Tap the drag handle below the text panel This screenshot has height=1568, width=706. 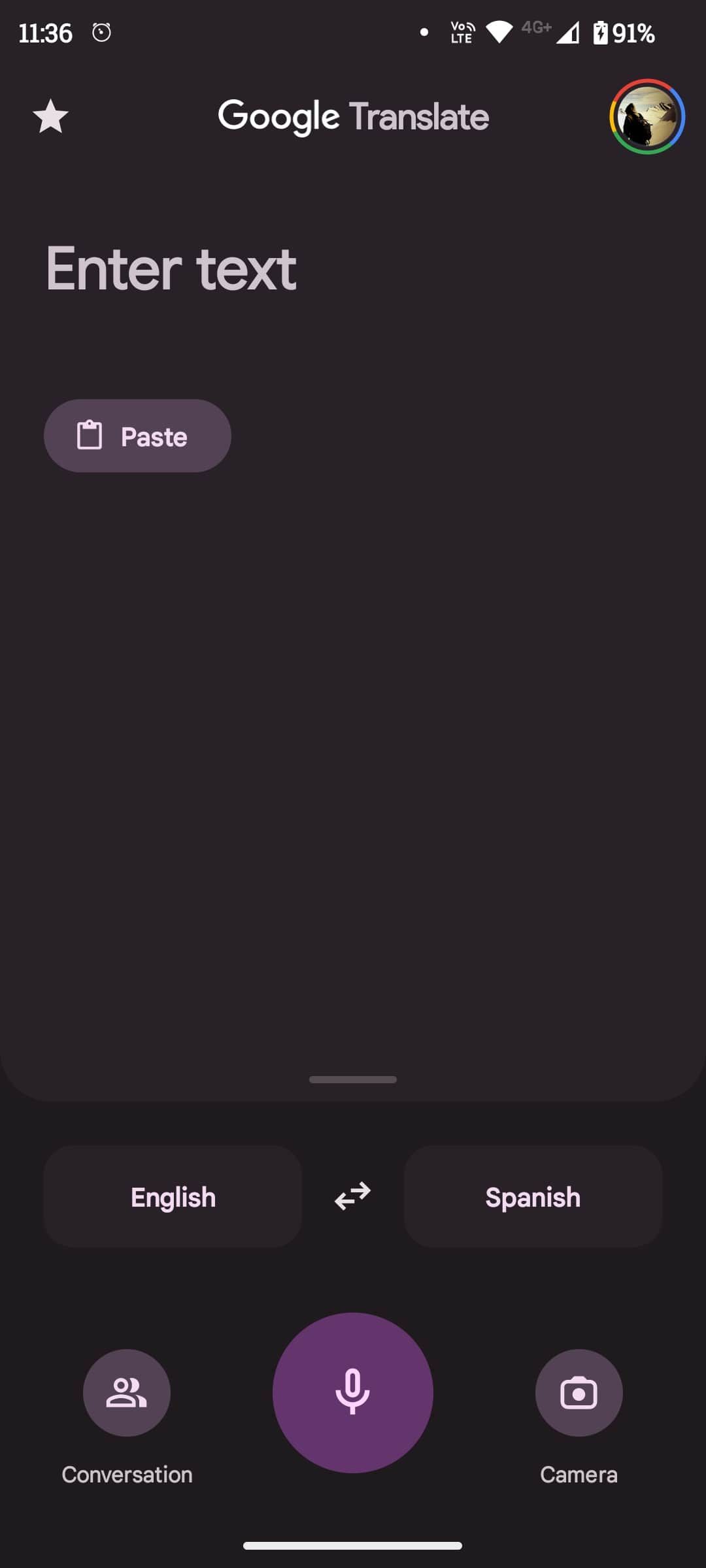coord(352,1079)
